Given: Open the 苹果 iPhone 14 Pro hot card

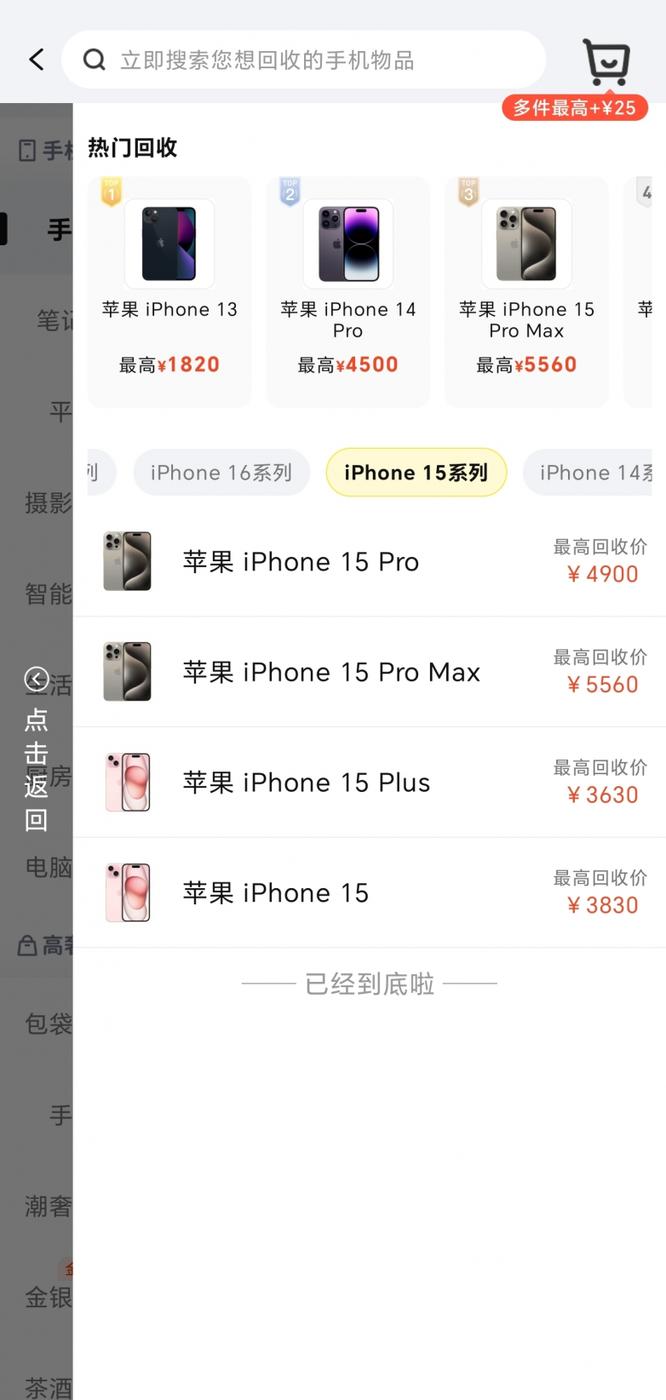Looking at the screenshot, I should coord(347,291).
